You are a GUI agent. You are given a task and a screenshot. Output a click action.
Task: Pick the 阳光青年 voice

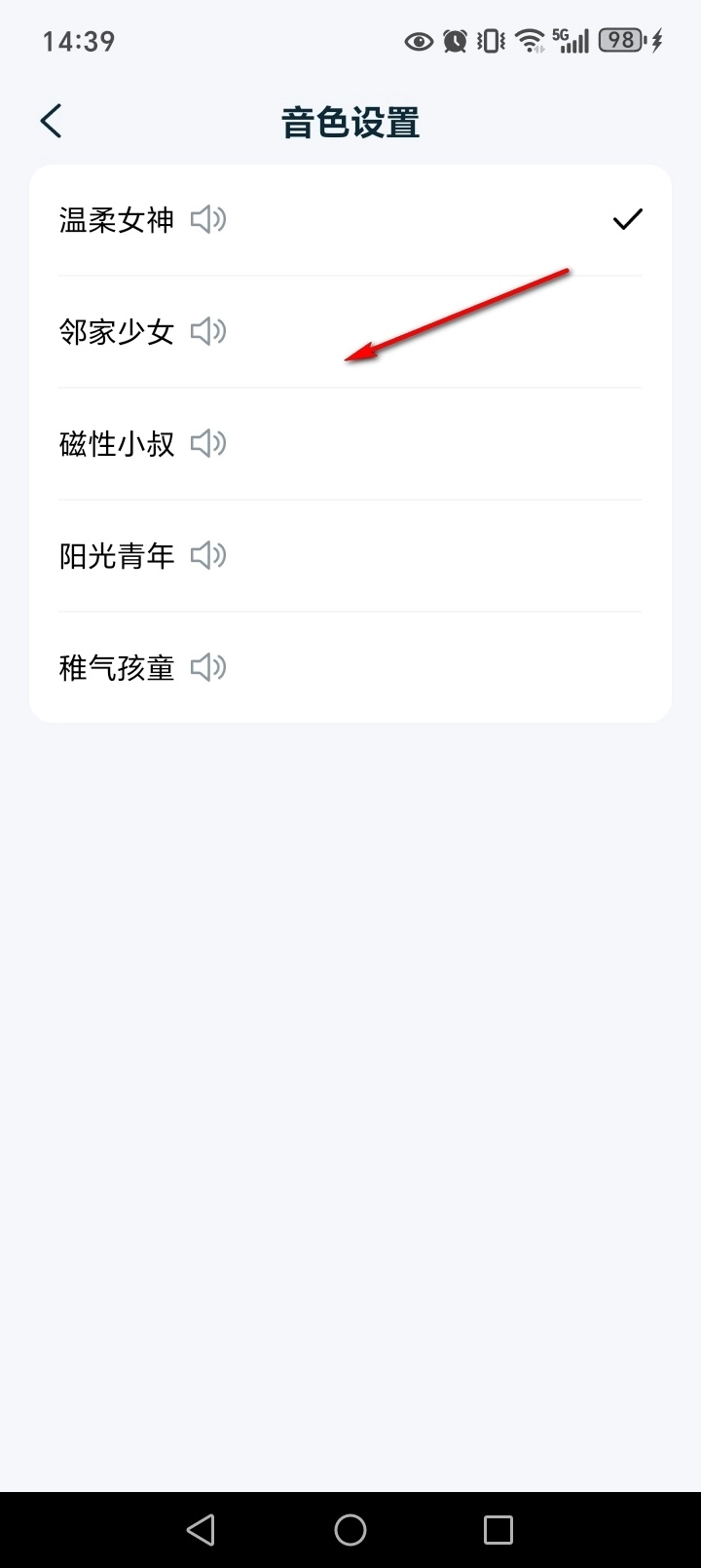point(117,556)
